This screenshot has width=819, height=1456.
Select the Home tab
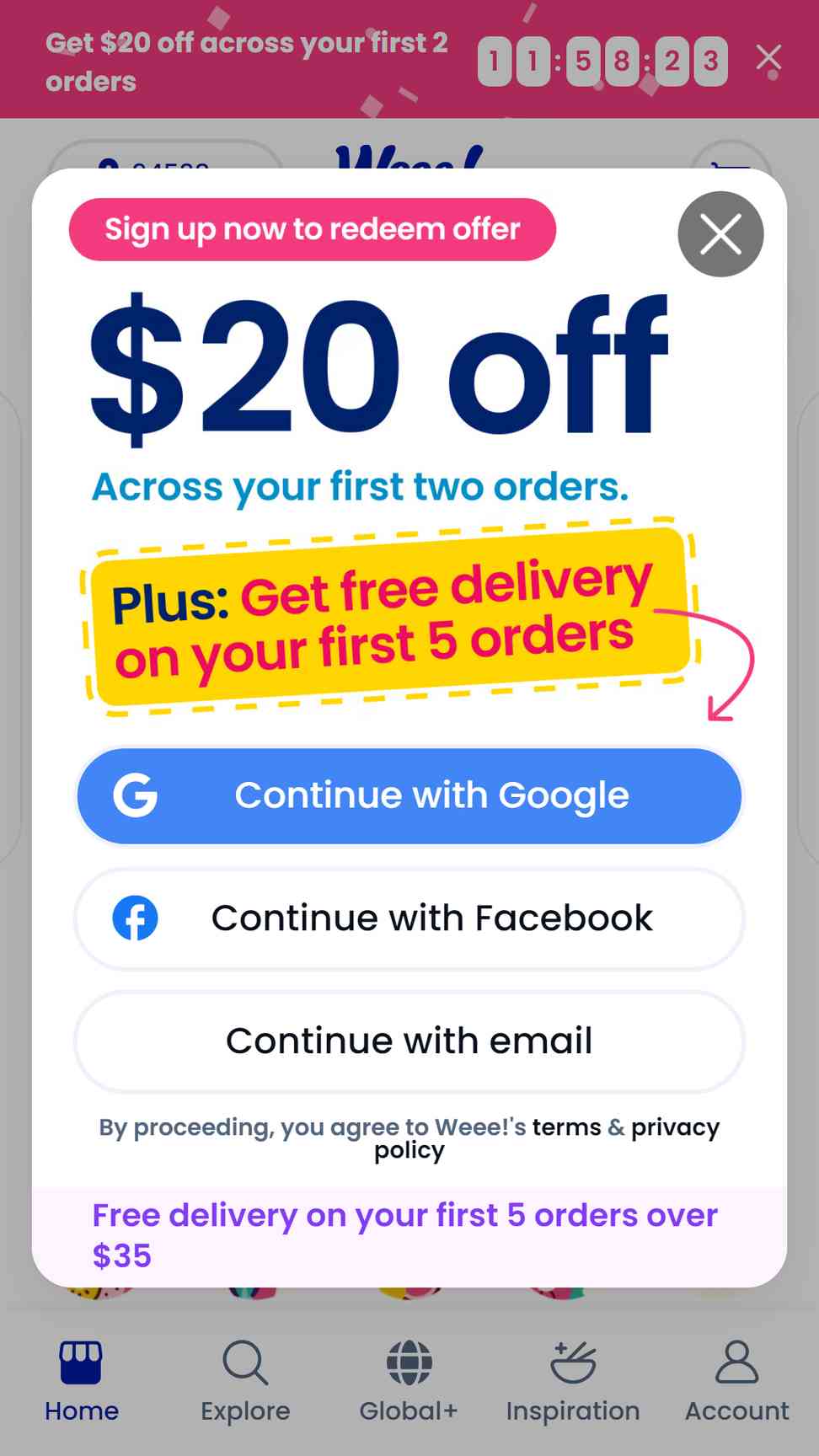82,1380
